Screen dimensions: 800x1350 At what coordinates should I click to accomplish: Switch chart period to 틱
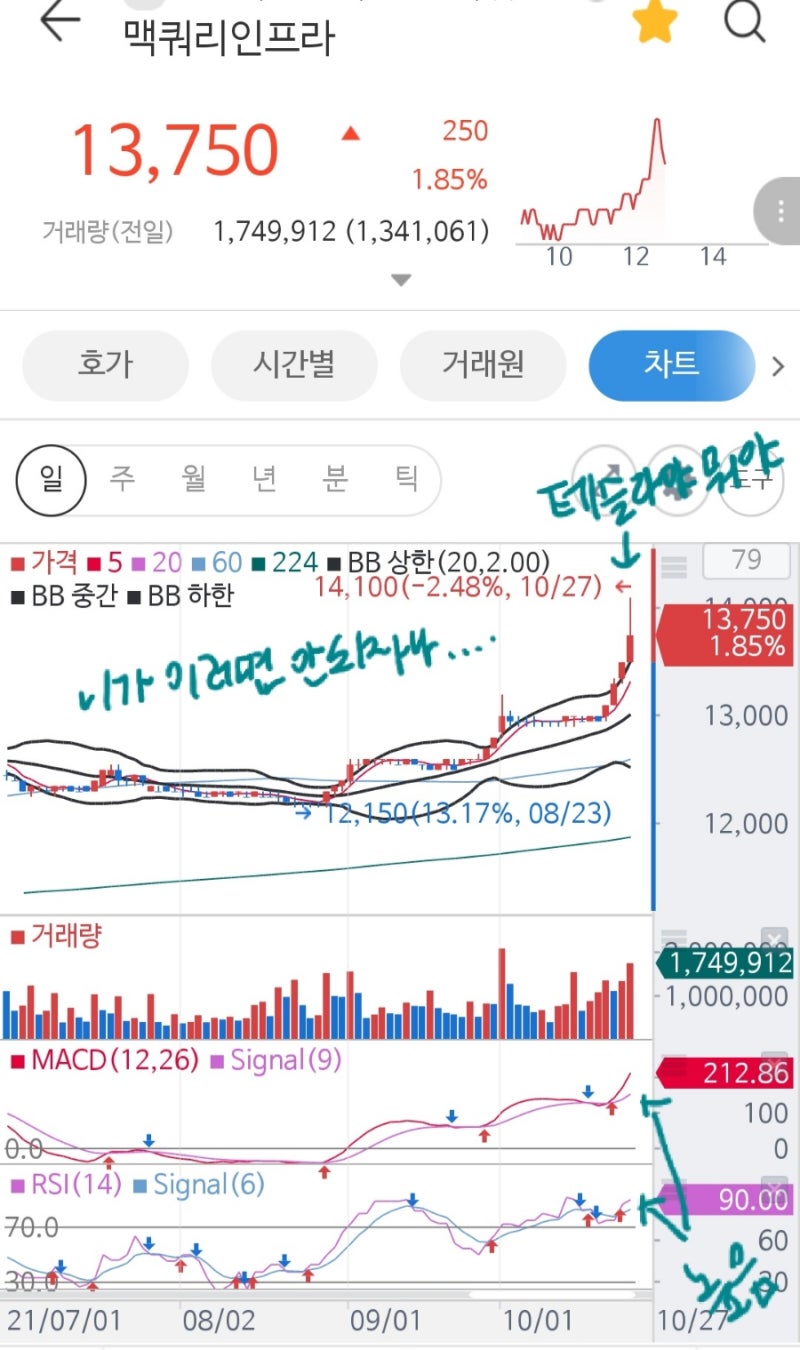pyautogui.click(x=405, y=479)
